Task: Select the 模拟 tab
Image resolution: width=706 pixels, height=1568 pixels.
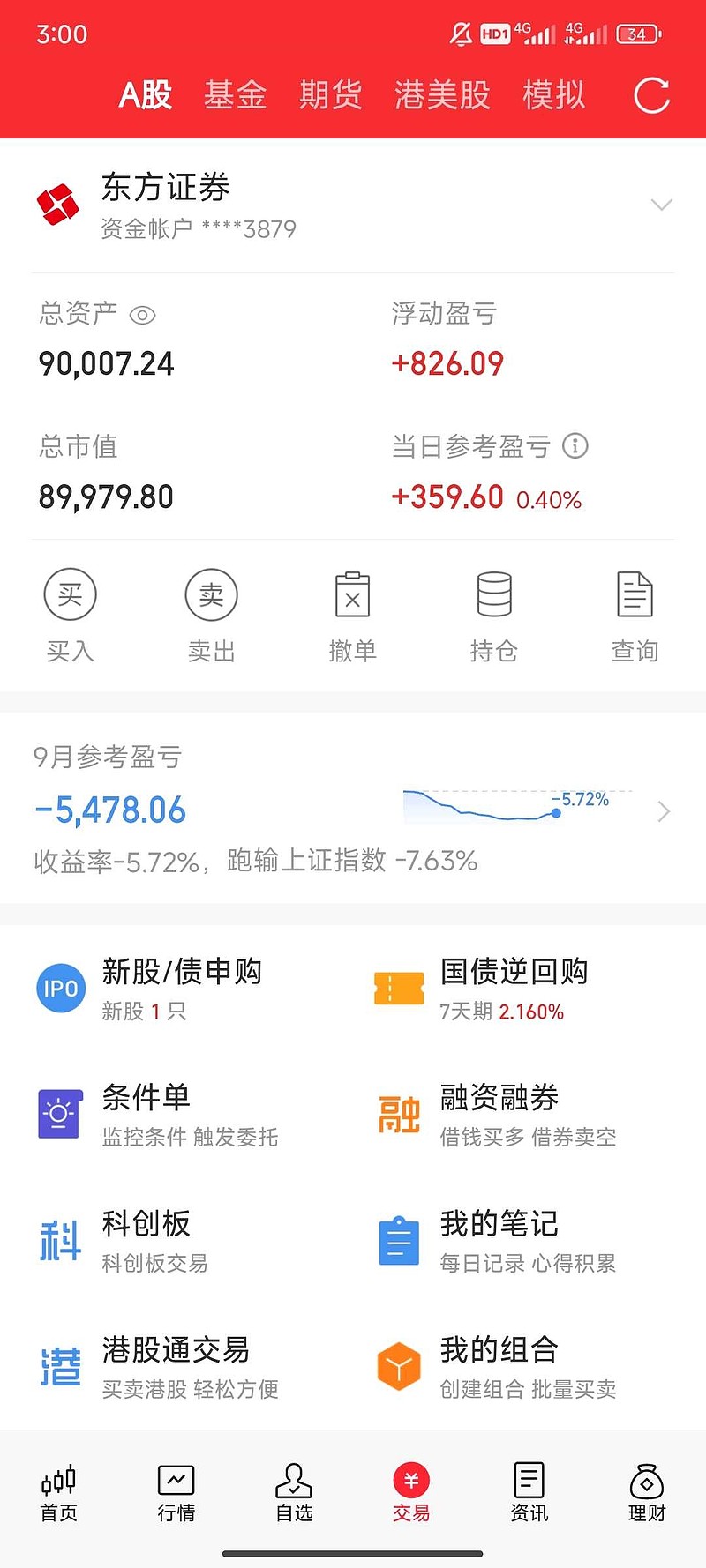Action: pyautogui.click(x=553, y=94)
